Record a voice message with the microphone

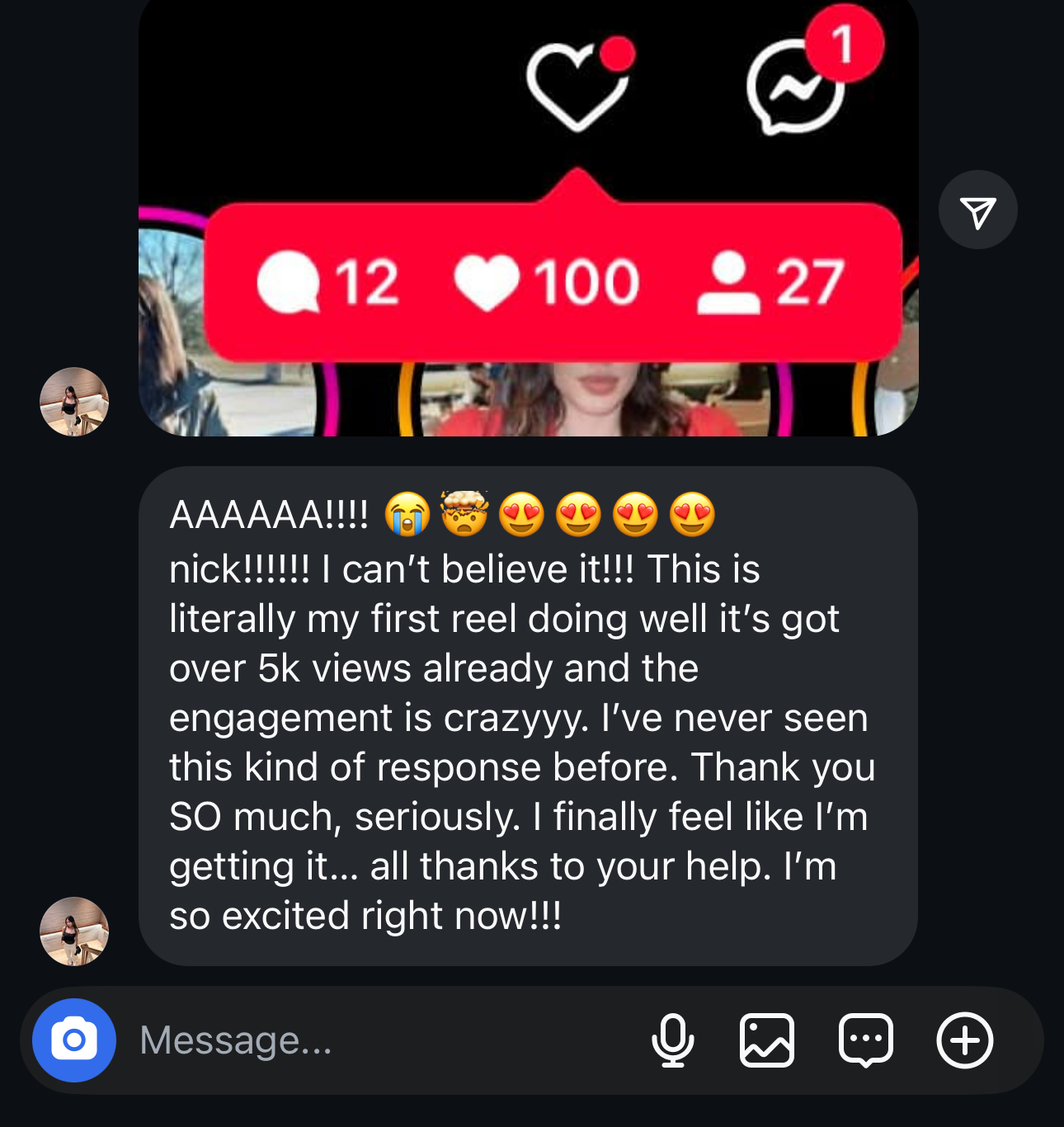coord(672,1040)
